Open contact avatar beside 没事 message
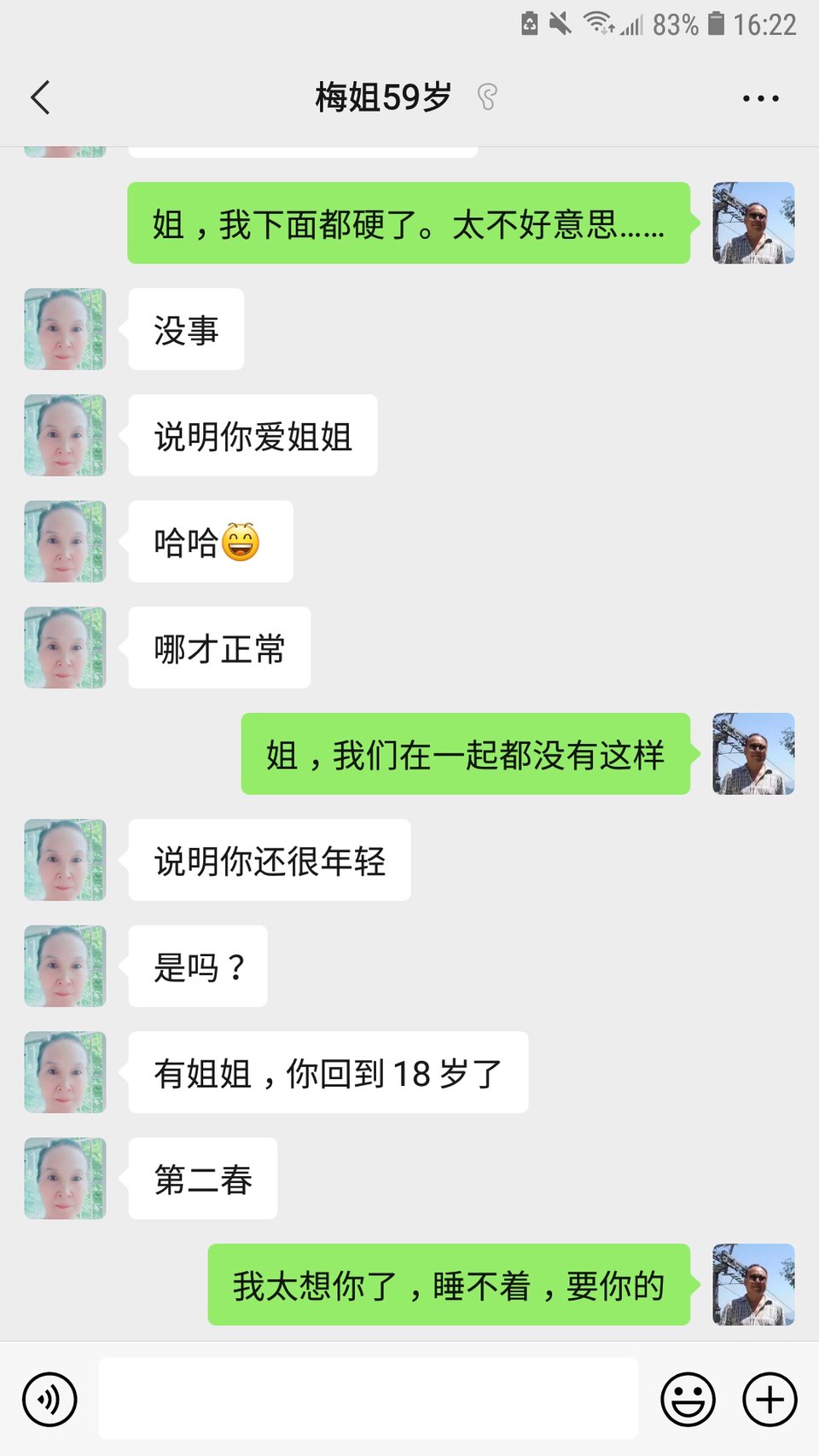The image size is (819, 1456). tap(65, 329)
